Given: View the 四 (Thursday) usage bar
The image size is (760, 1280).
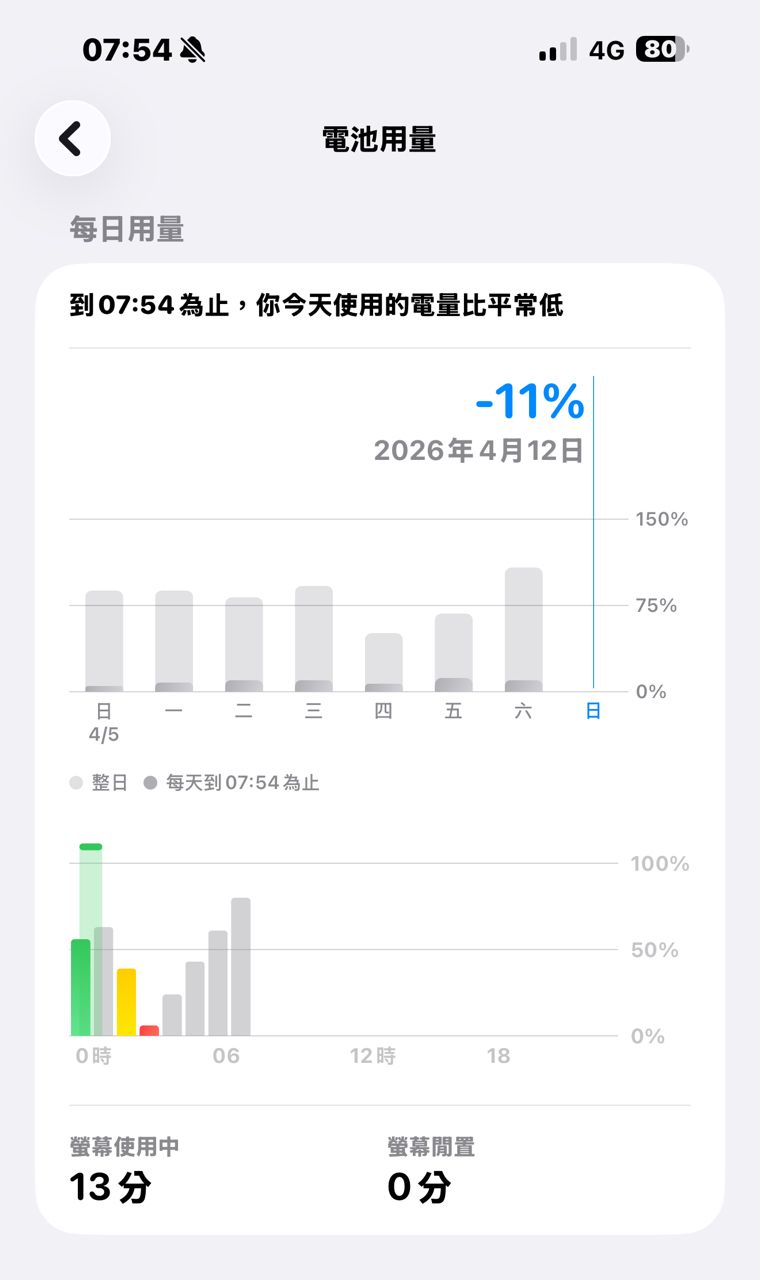Looking at the screenshot, I should 384,662.
